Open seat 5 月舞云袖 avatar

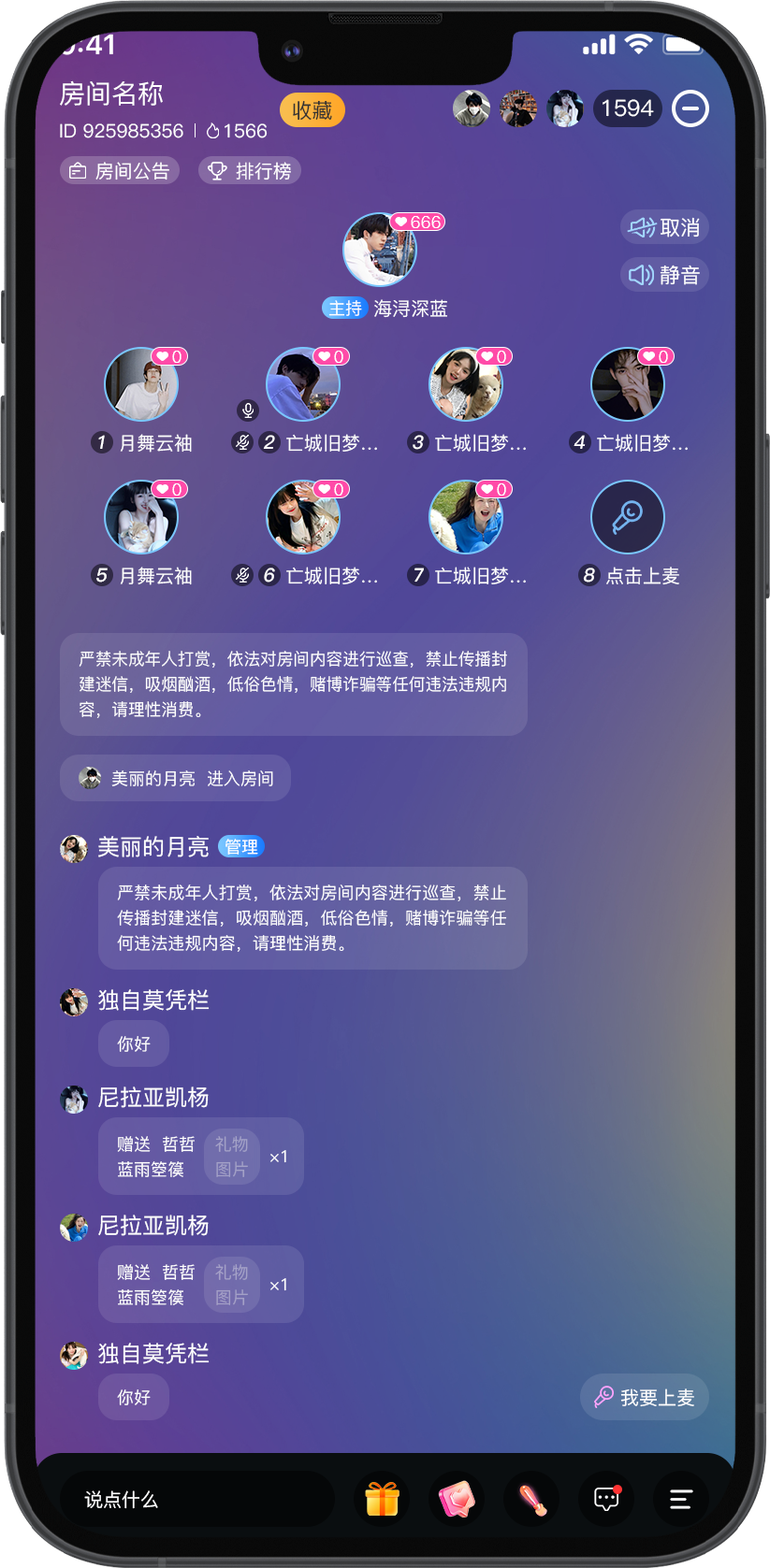click(x=141, y=517)
